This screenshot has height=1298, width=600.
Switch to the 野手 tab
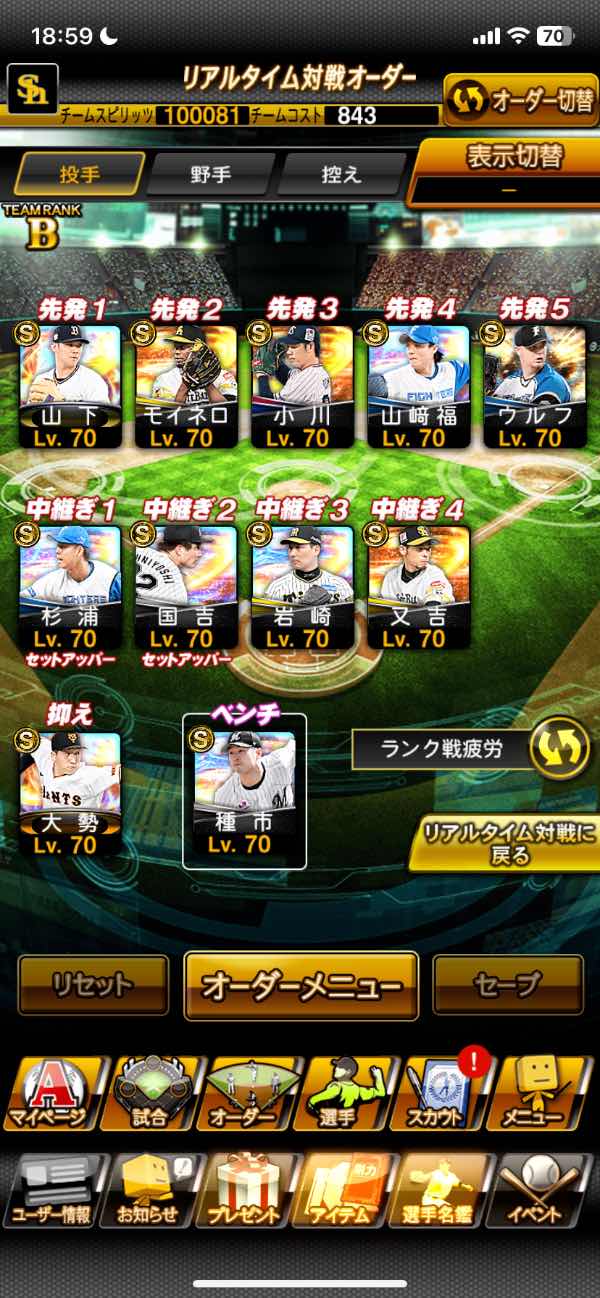click(211, 174)
